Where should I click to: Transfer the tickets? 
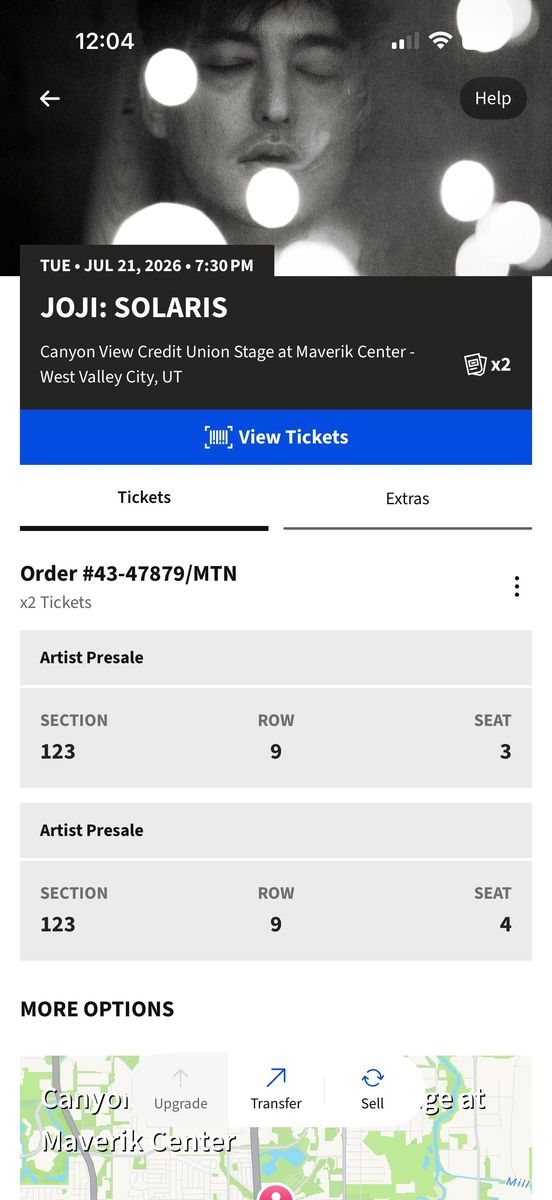tap(276, 1089)
